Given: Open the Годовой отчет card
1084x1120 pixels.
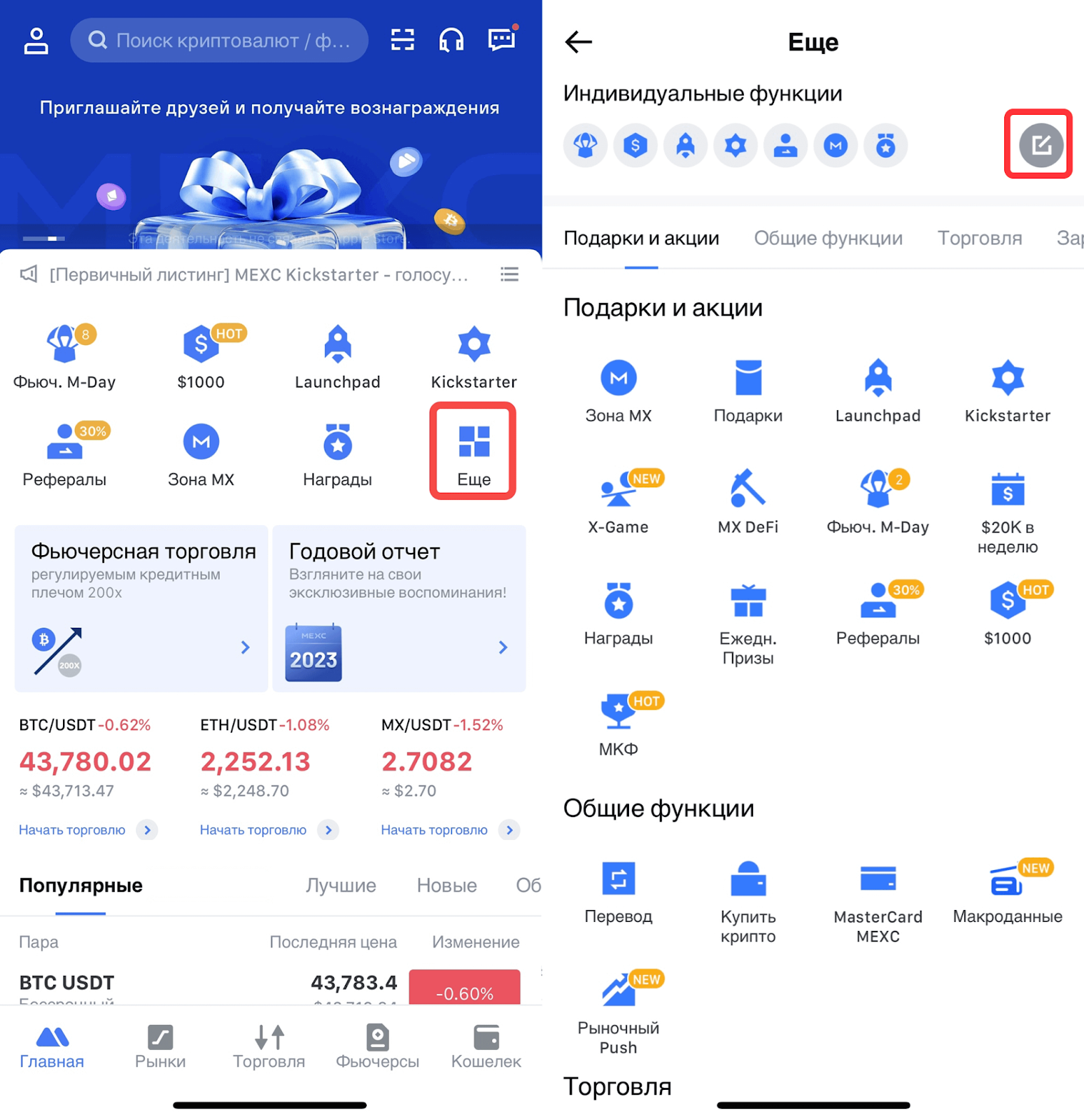Looking at the screenshot, I should 399,608.
